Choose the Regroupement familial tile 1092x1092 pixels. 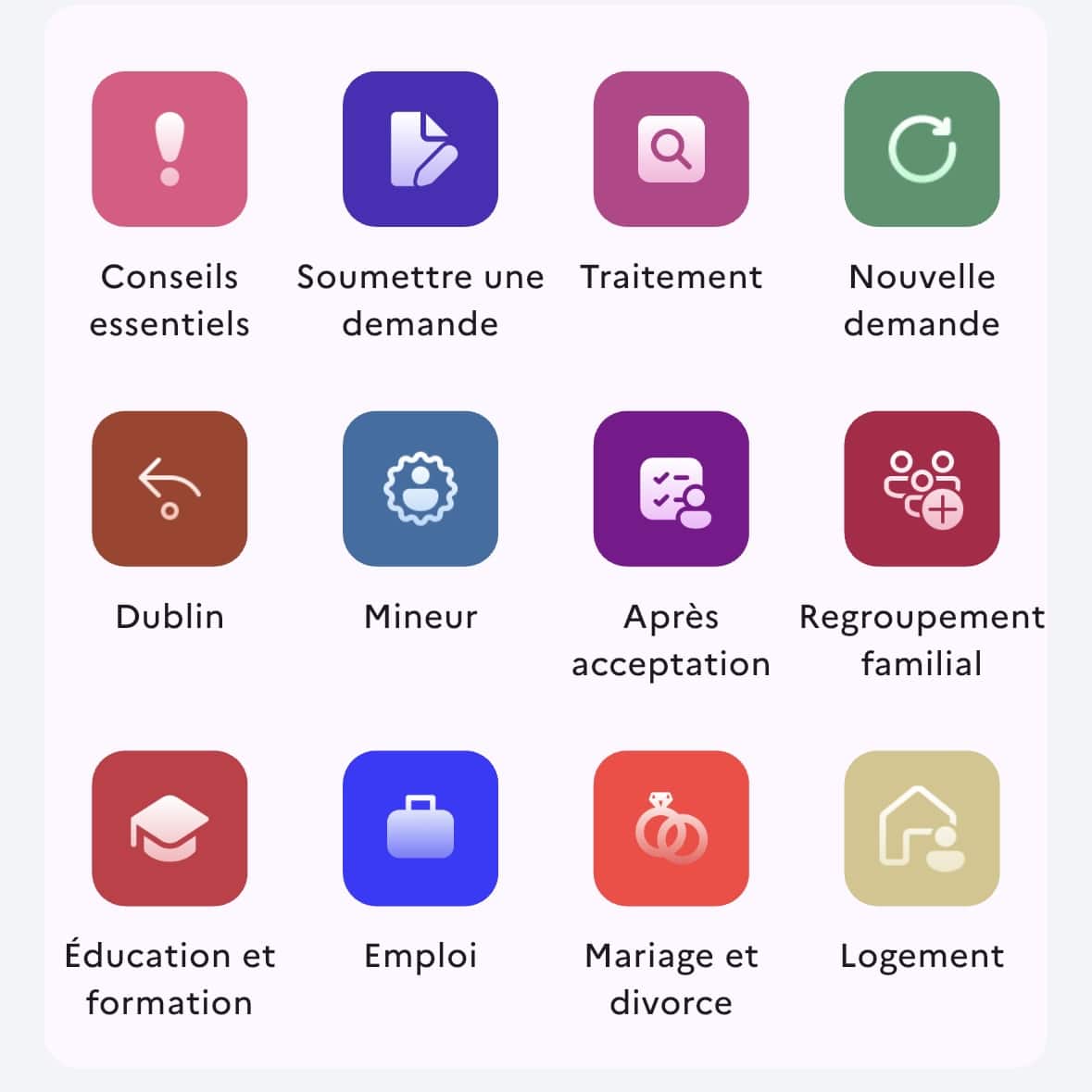922,488
